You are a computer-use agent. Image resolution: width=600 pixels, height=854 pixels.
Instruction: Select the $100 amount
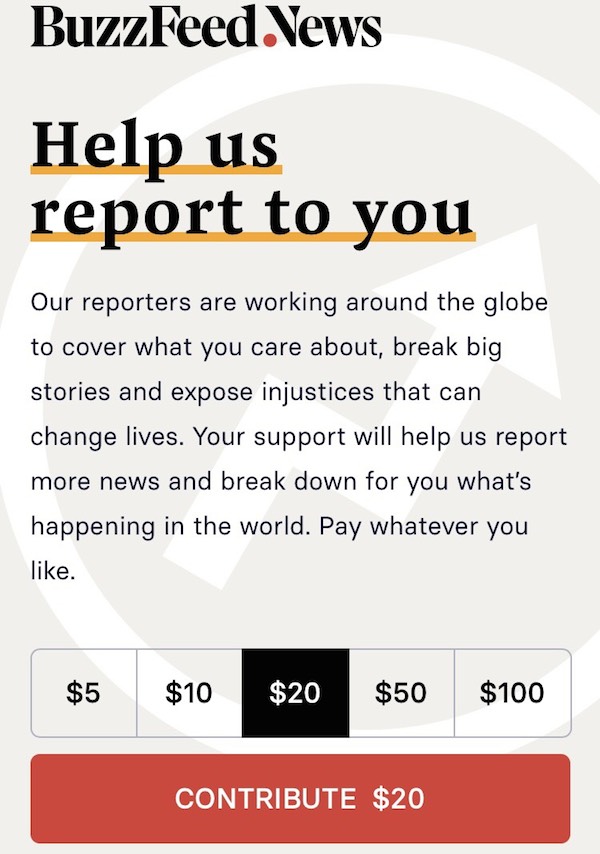point(512,693)
